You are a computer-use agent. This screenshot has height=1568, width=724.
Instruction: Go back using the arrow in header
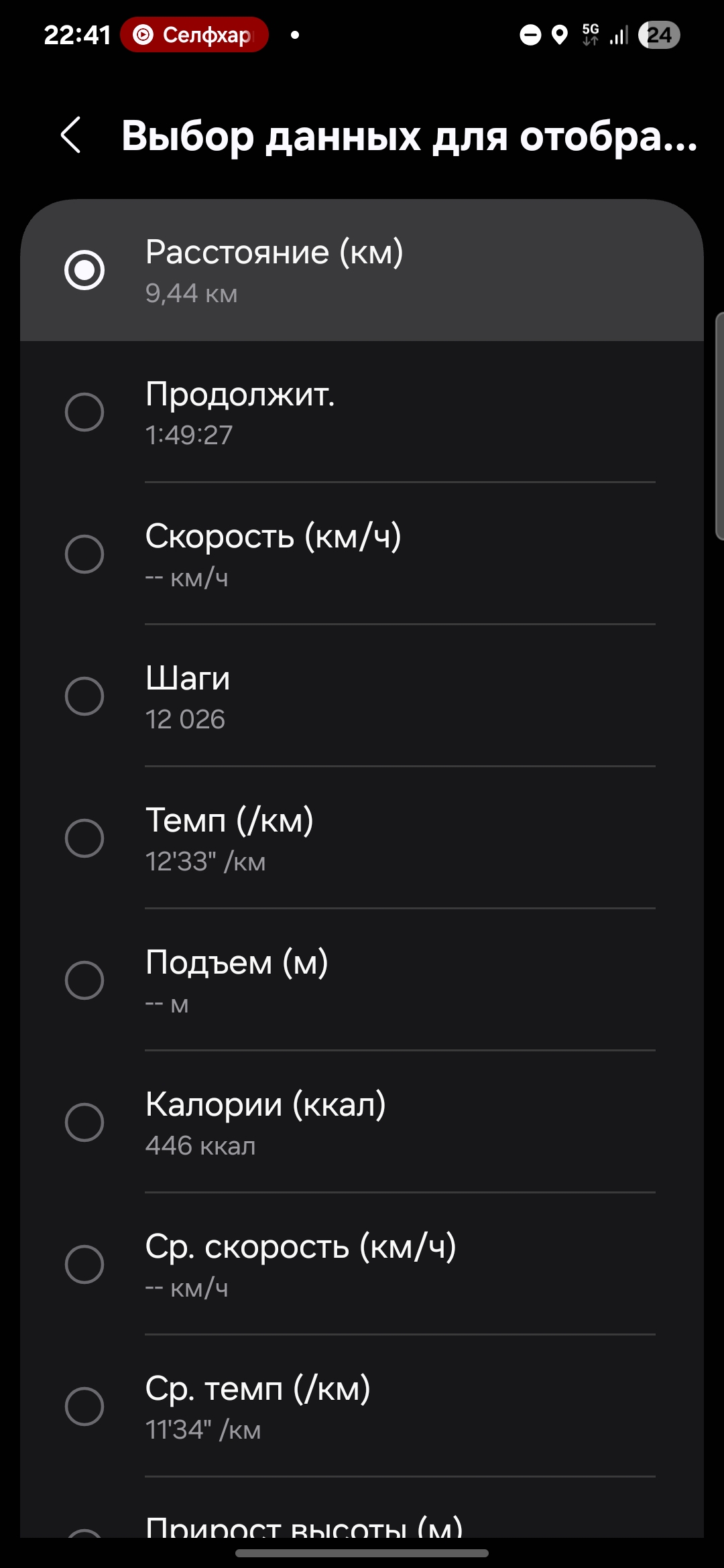tap(71, 135)
